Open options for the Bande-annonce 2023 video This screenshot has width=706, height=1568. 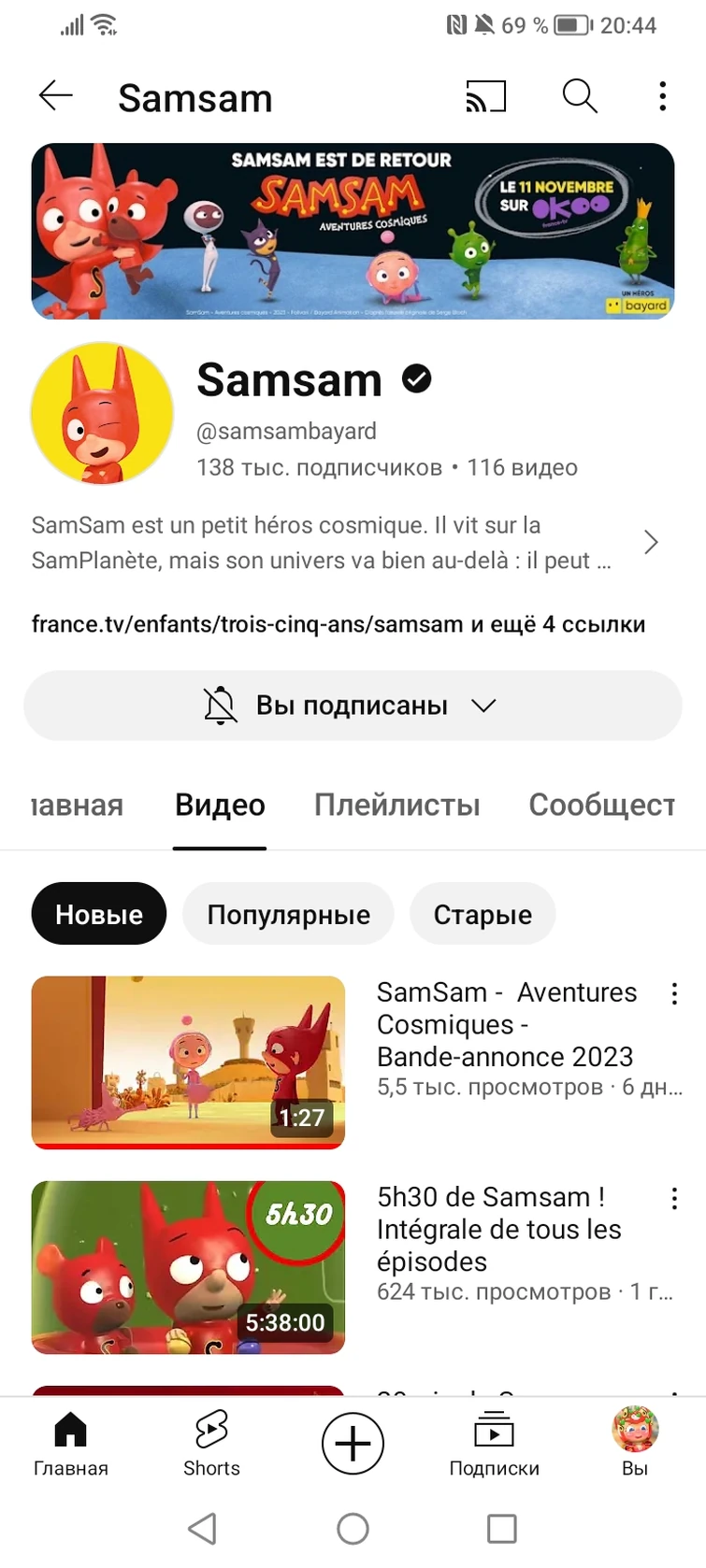(675, 993)
